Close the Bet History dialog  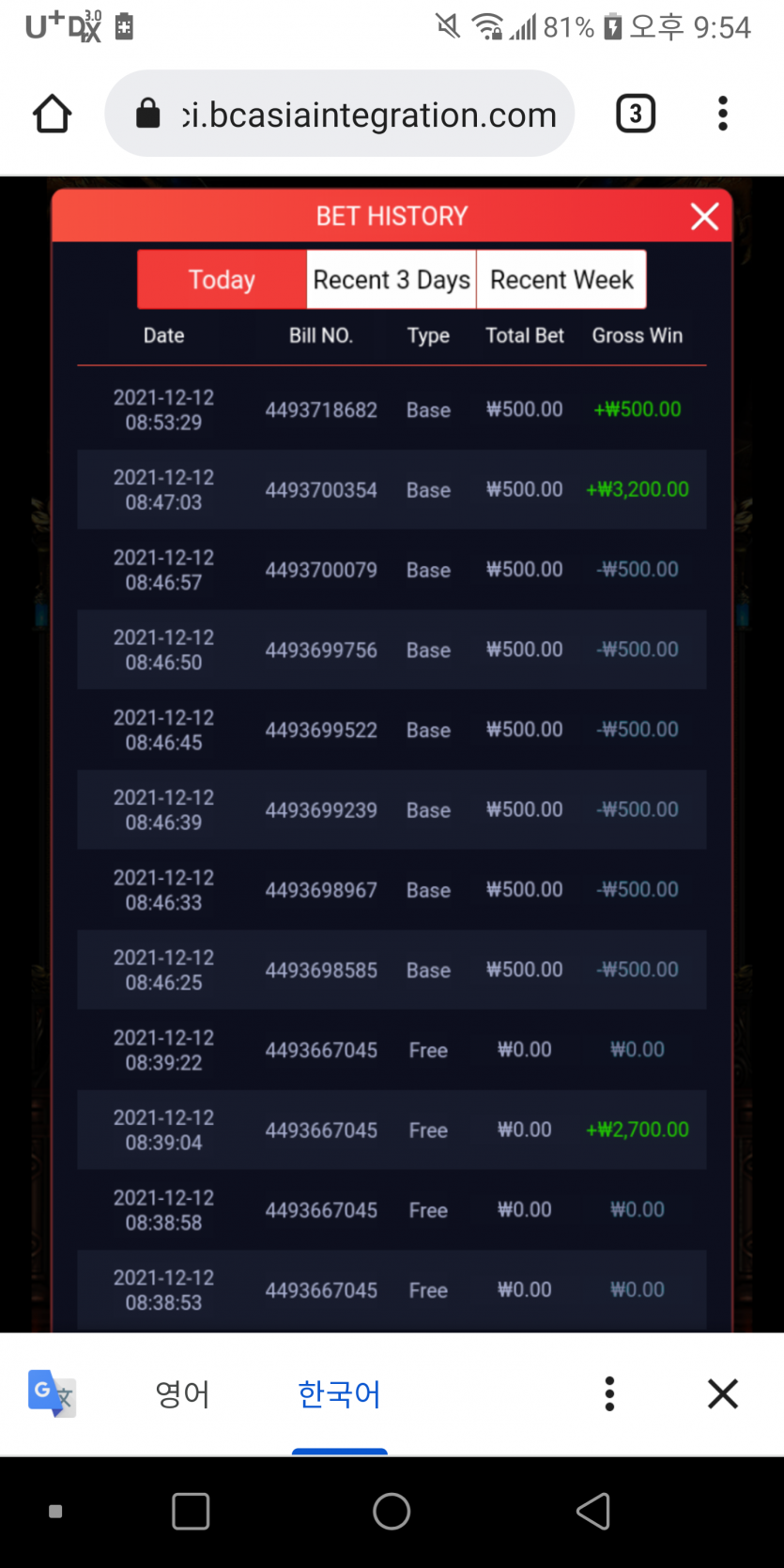tap(704, 216)
